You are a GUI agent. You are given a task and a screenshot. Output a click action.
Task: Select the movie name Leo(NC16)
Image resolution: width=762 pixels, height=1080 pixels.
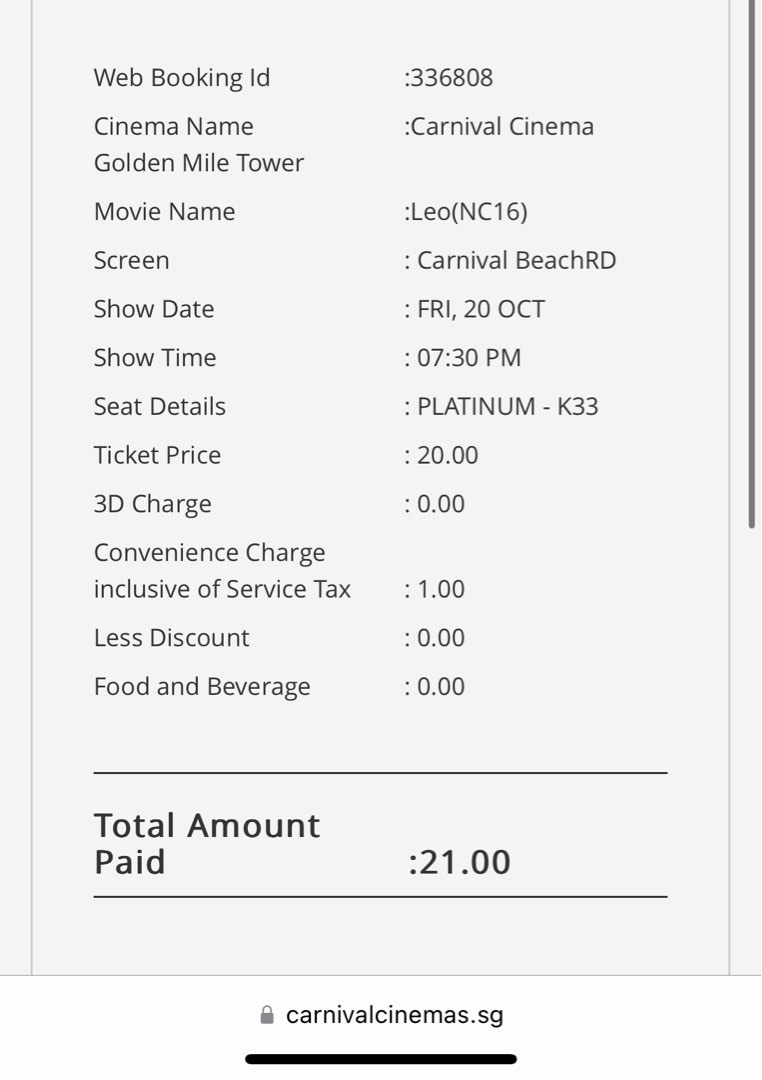(466, 211)
